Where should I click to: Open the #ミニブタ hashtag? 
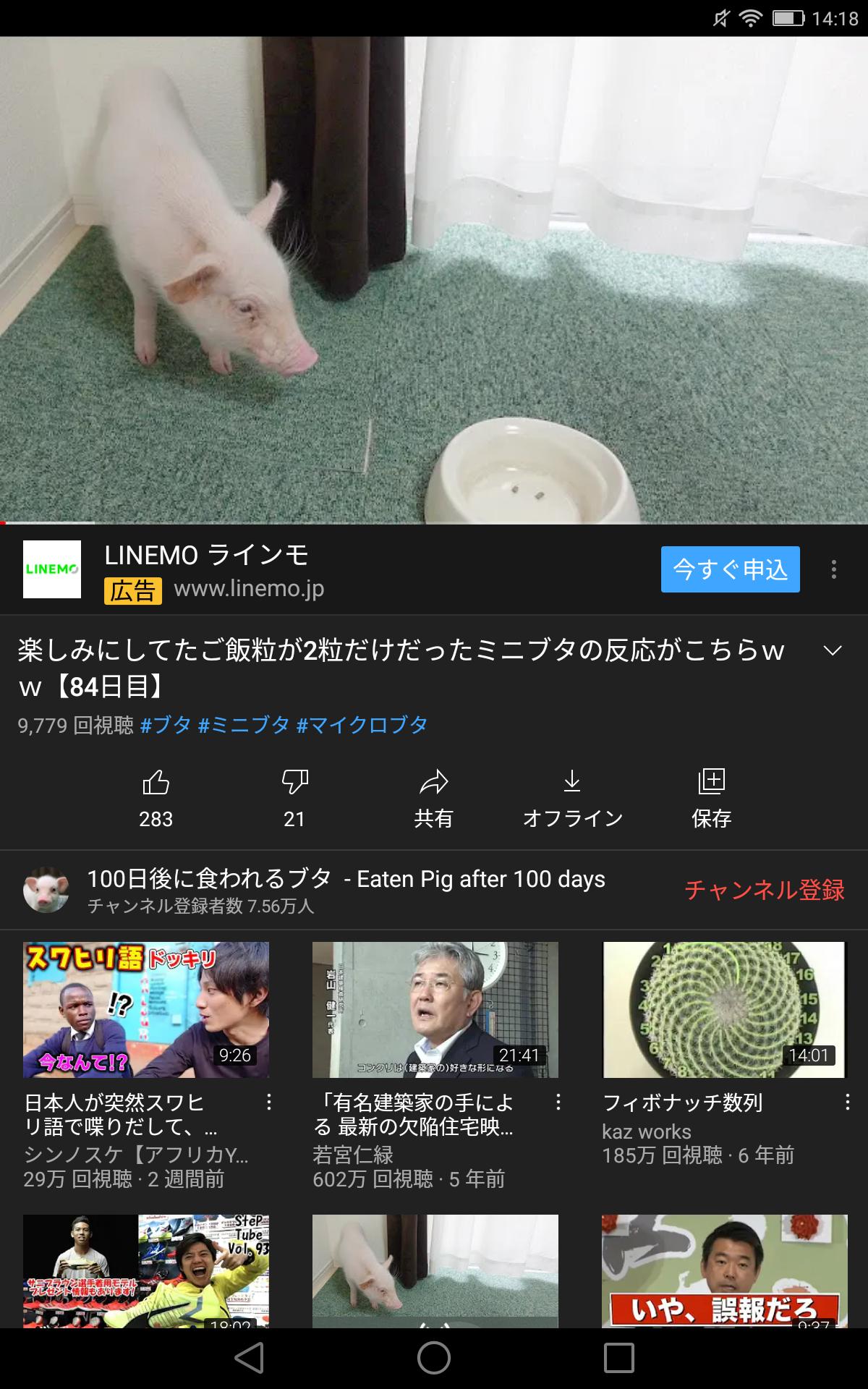(x=244, y=725)
